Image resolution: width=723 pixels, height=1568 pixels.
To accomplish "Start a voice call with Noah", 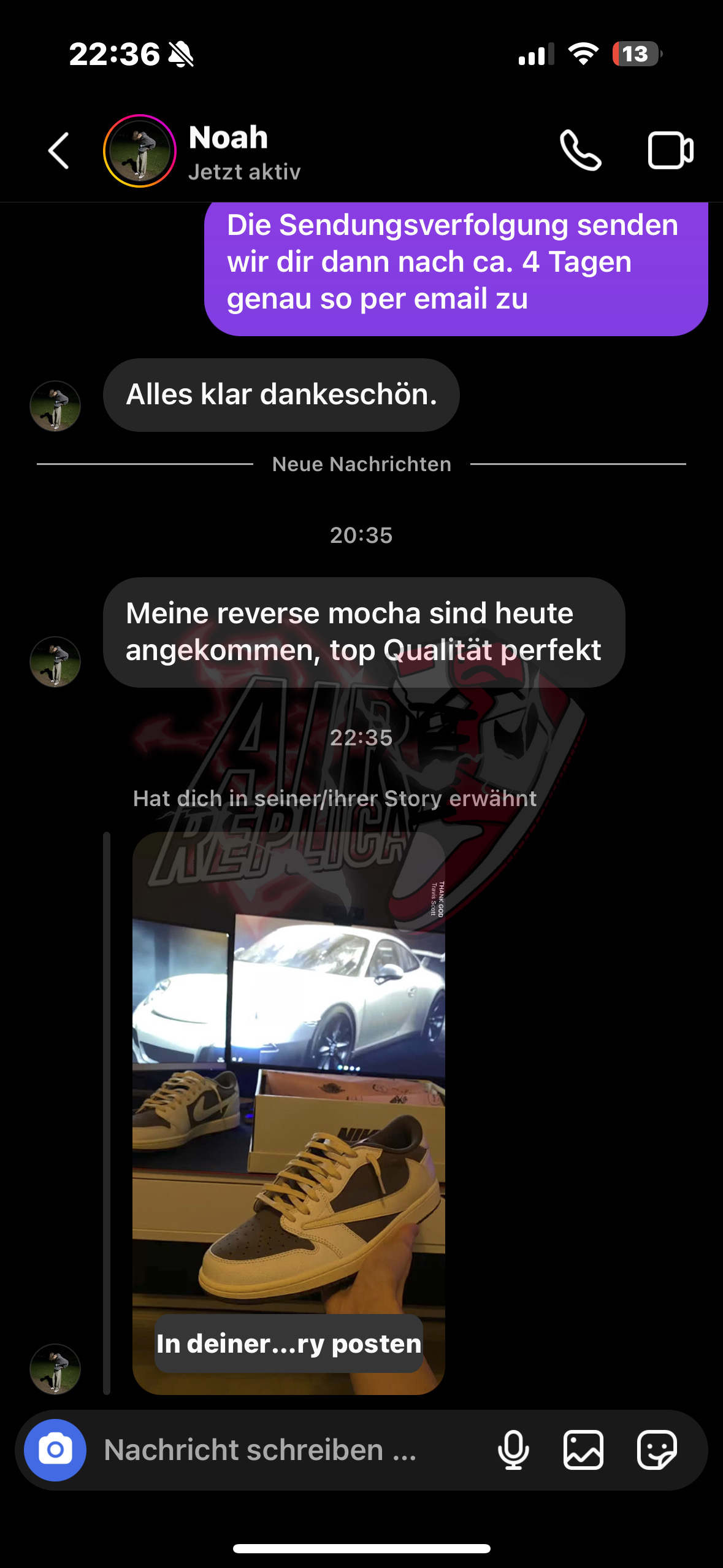I will tap(580, 150).
